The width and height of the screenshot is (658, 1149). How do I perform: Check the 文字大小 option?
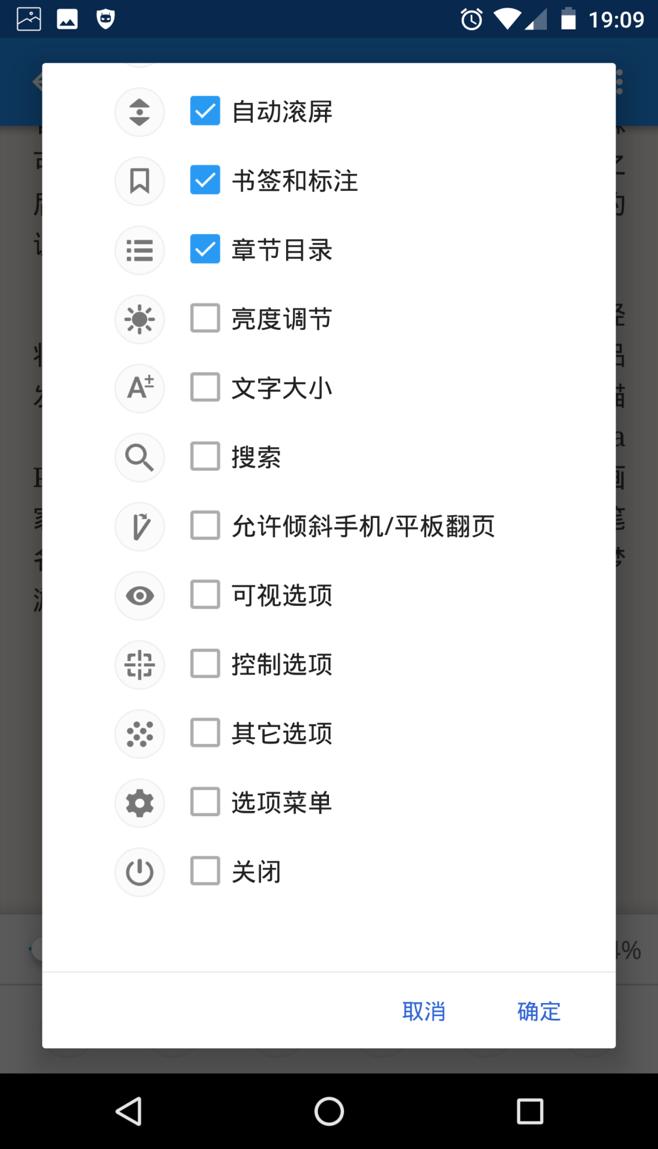tap(205, 387)
